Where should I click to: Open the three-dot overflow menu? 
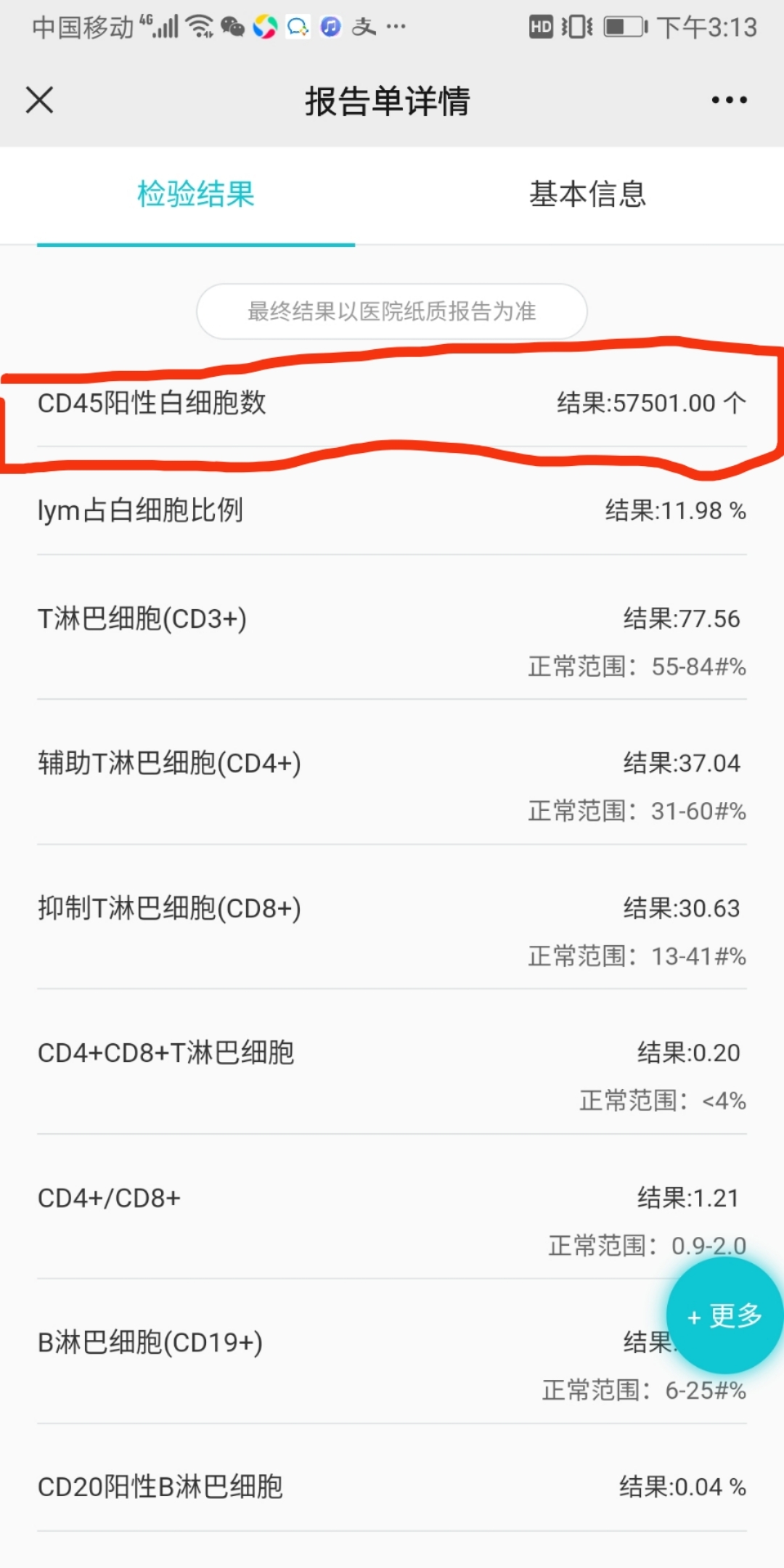pyautogui.click(x=729, y=100)
